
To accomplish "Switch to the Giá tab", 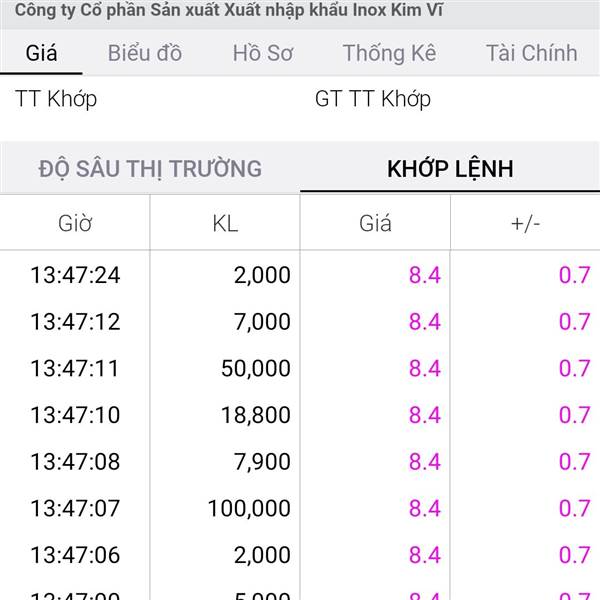I will click(x=41, y=53).
